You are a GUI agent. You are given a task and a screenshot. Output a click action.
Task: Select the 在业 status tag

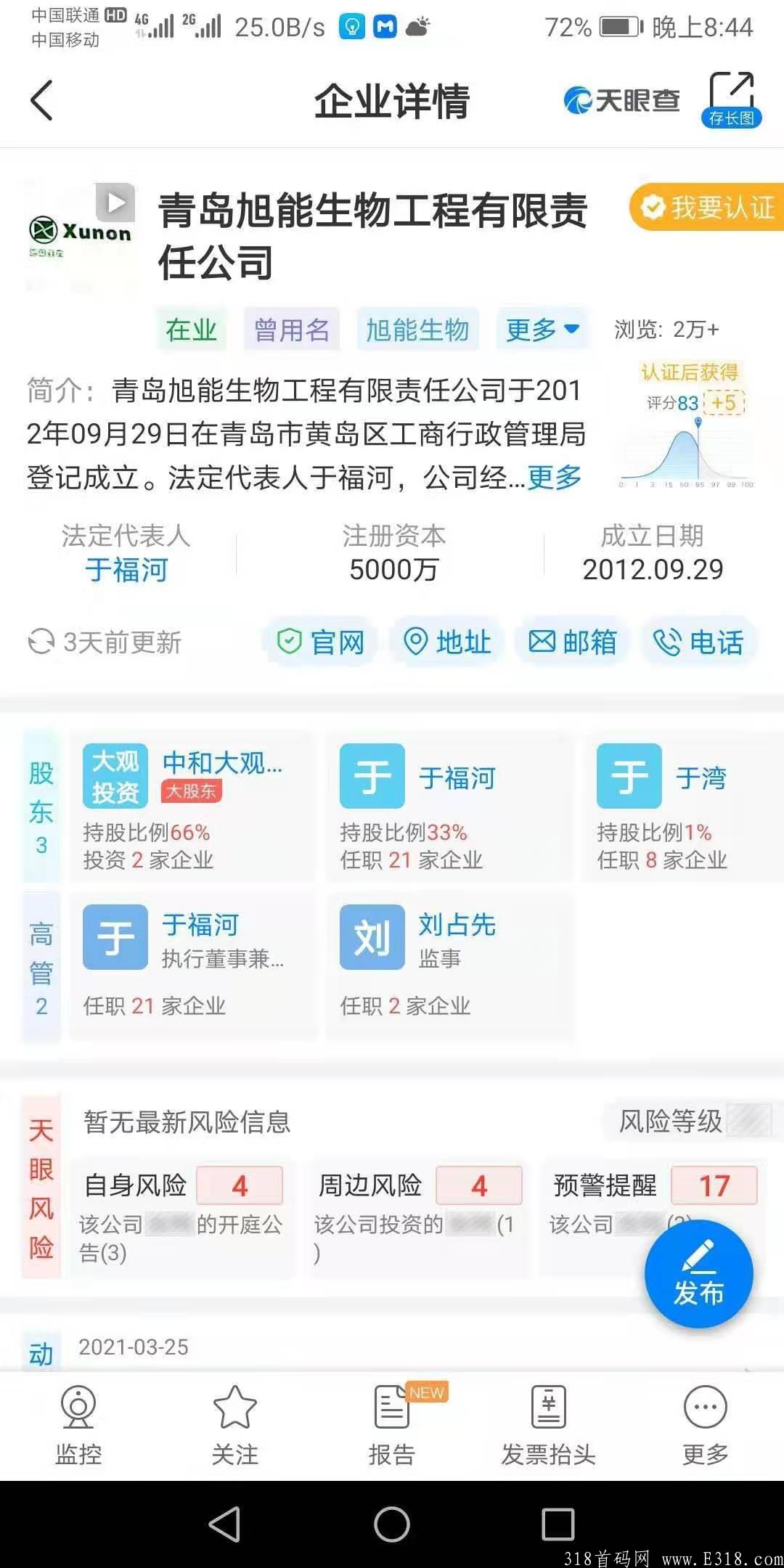(190, 329)
